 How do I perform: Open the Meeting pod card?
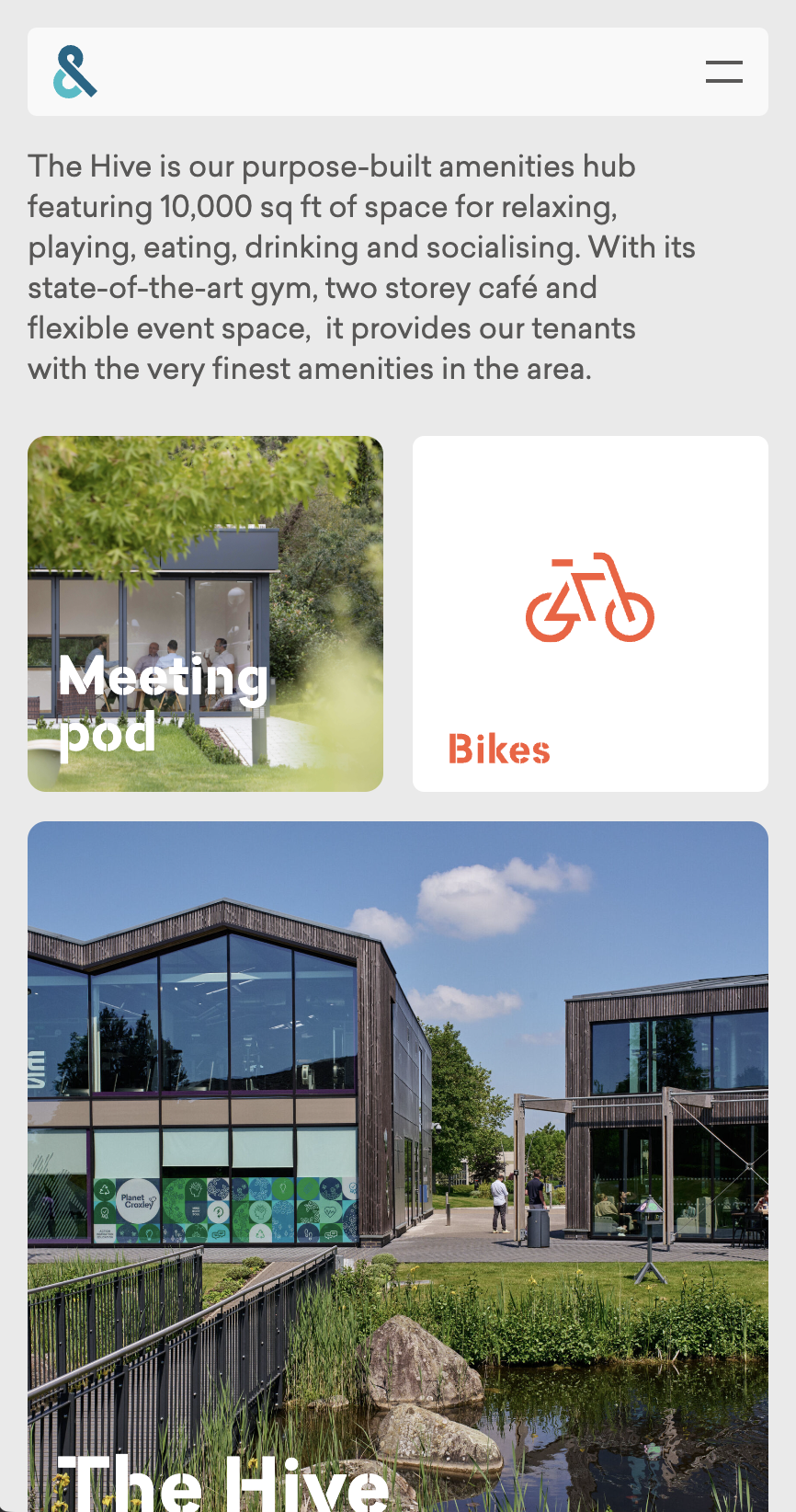pyautogui.click(x=205, y=613)
